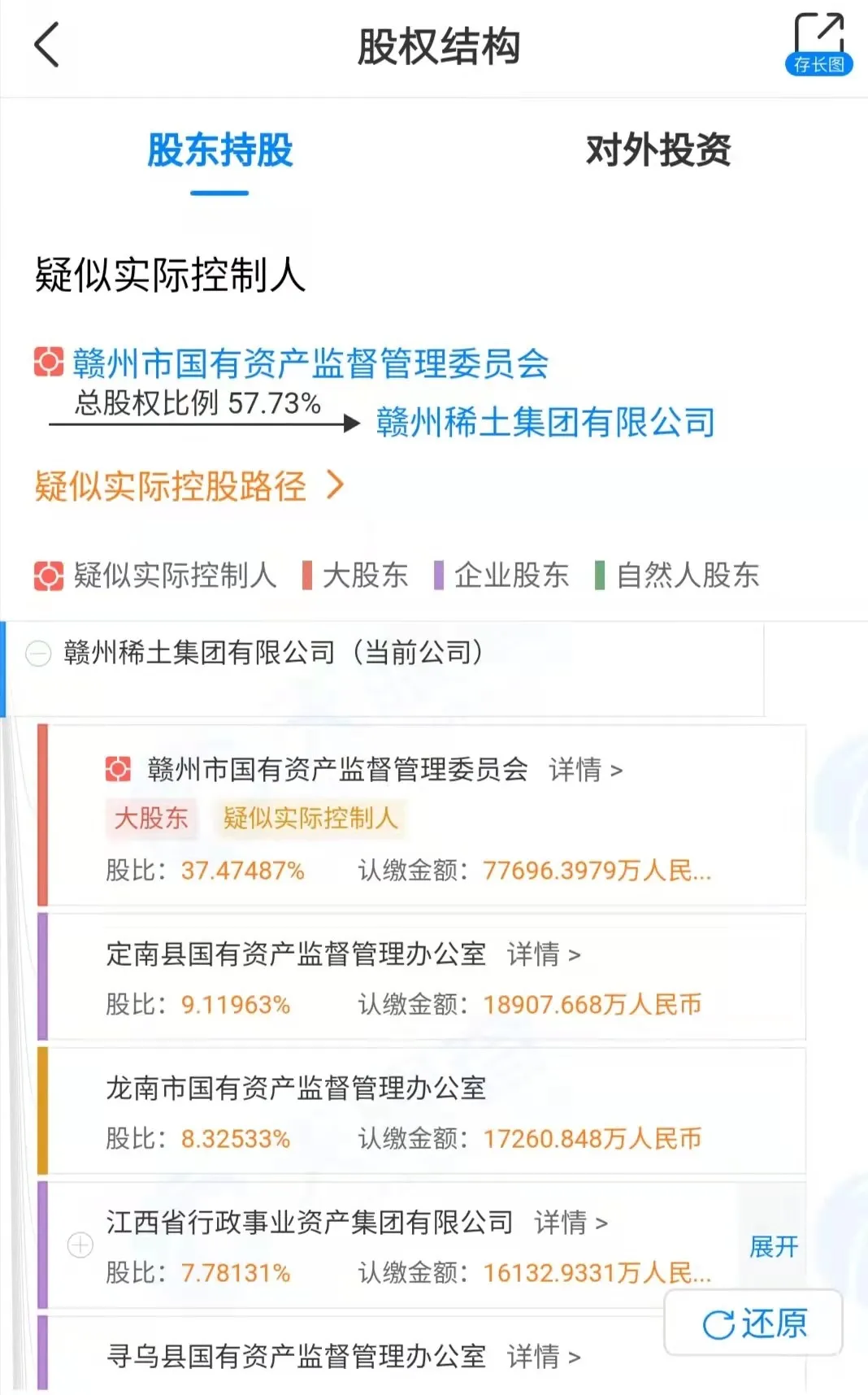Save long image with 存长图 icon
868x1395 pixels.
tap(818, 44)
